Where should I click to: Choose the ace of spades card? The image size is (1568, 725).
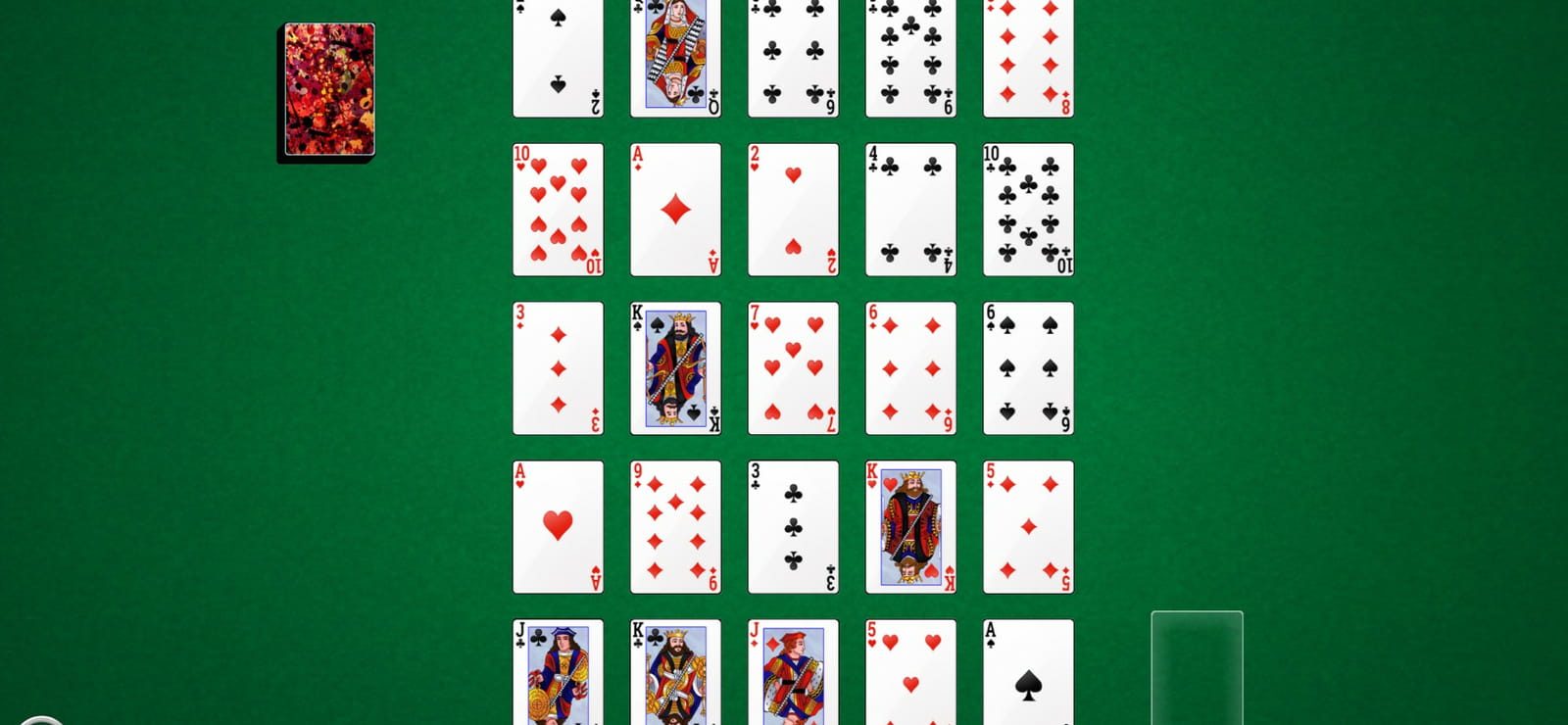[1029, 672]
